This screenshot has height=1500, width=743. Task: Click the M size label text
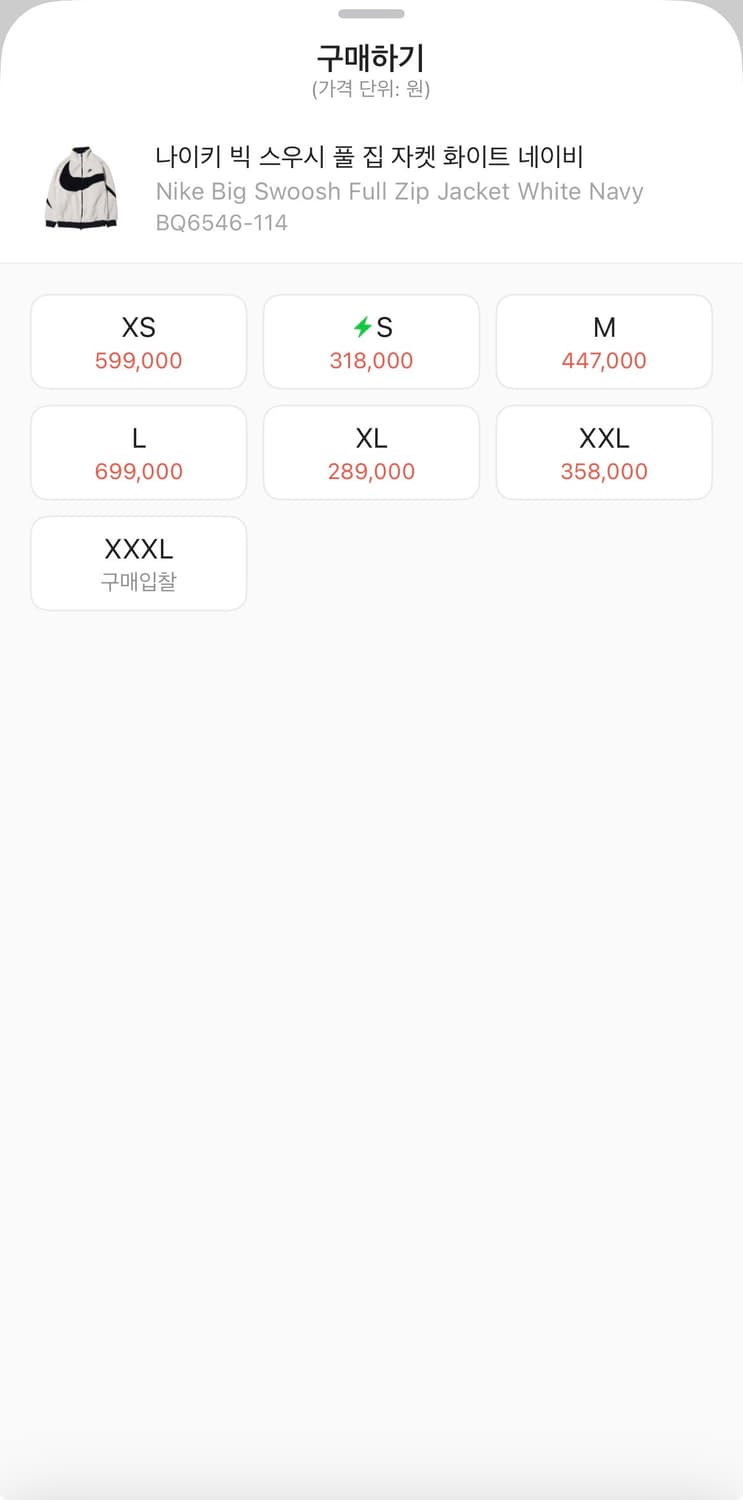[604, 327]
